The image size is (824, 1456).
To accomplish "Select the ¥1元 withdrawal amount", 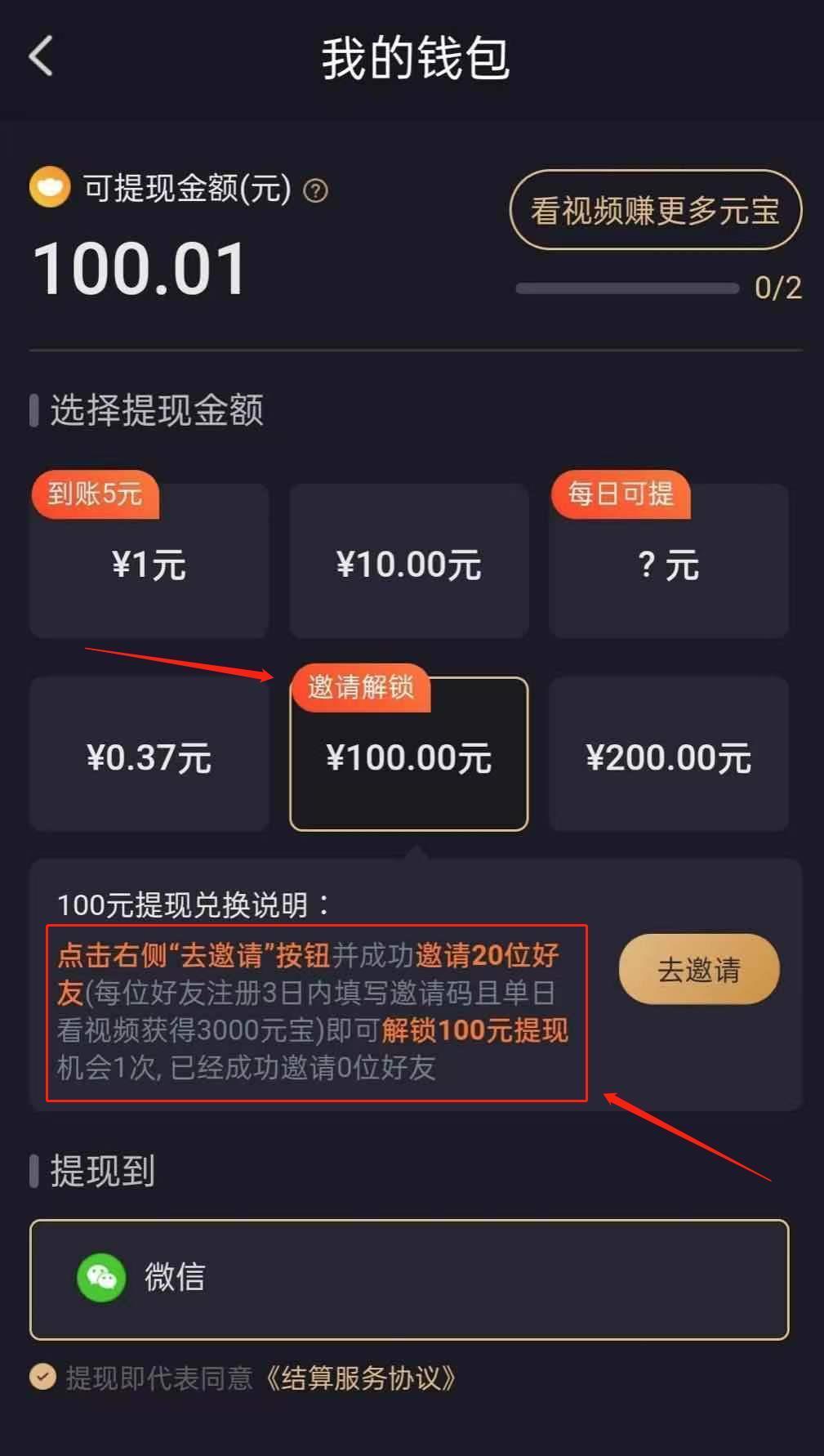I will [x=149, y=564].
